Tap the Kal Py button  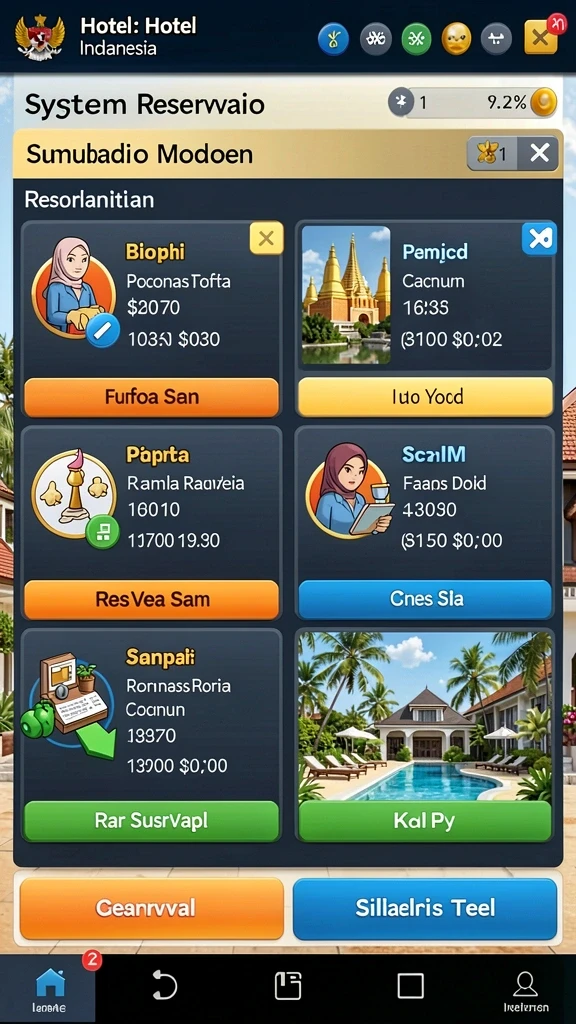[425, 821]
